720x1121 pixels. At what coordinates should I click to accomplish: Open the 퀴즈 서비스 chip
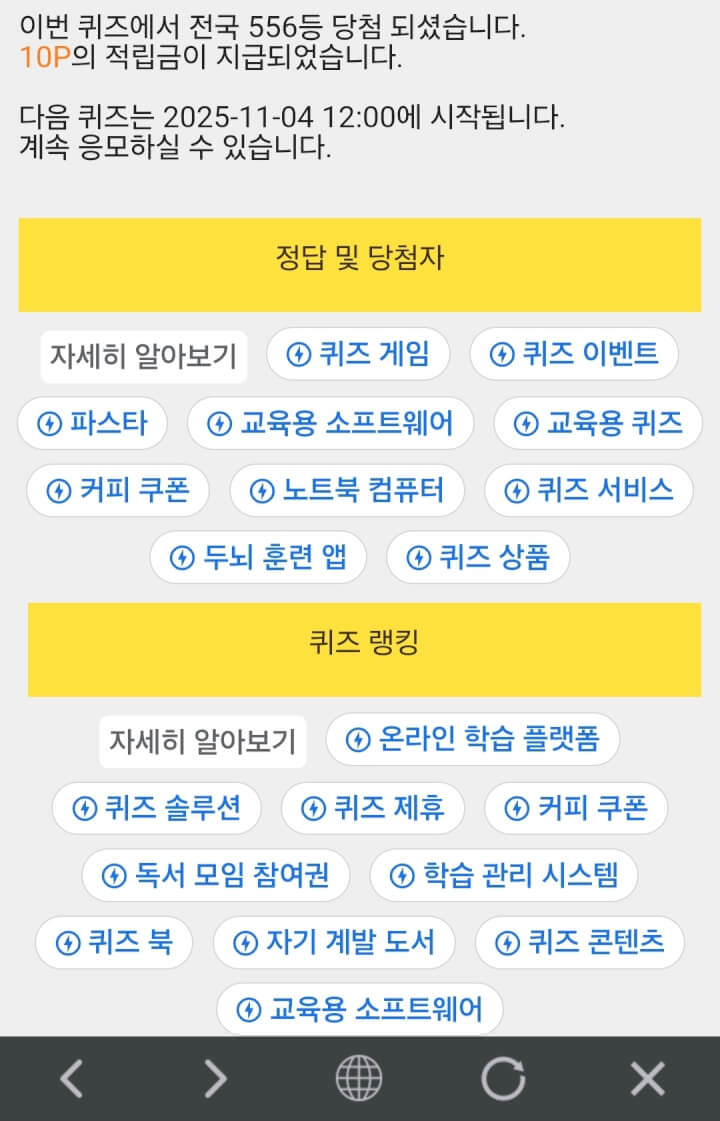pos(588,490)
